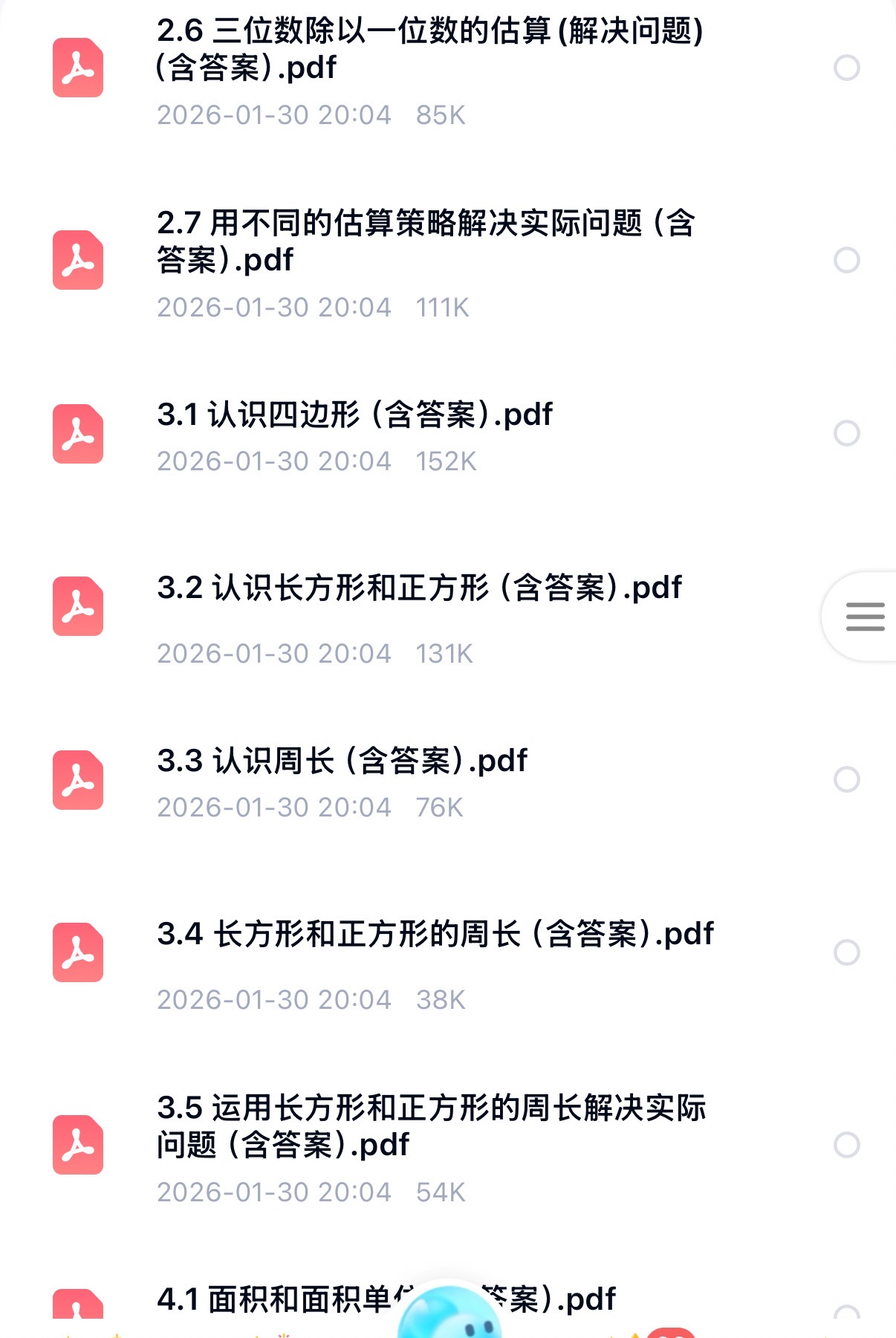The width and height of the screenshot is (896, 1338).
Task: Click the PDF icon for 3.4 长方形和正方形的周长
Action: [x=77, y=953]
